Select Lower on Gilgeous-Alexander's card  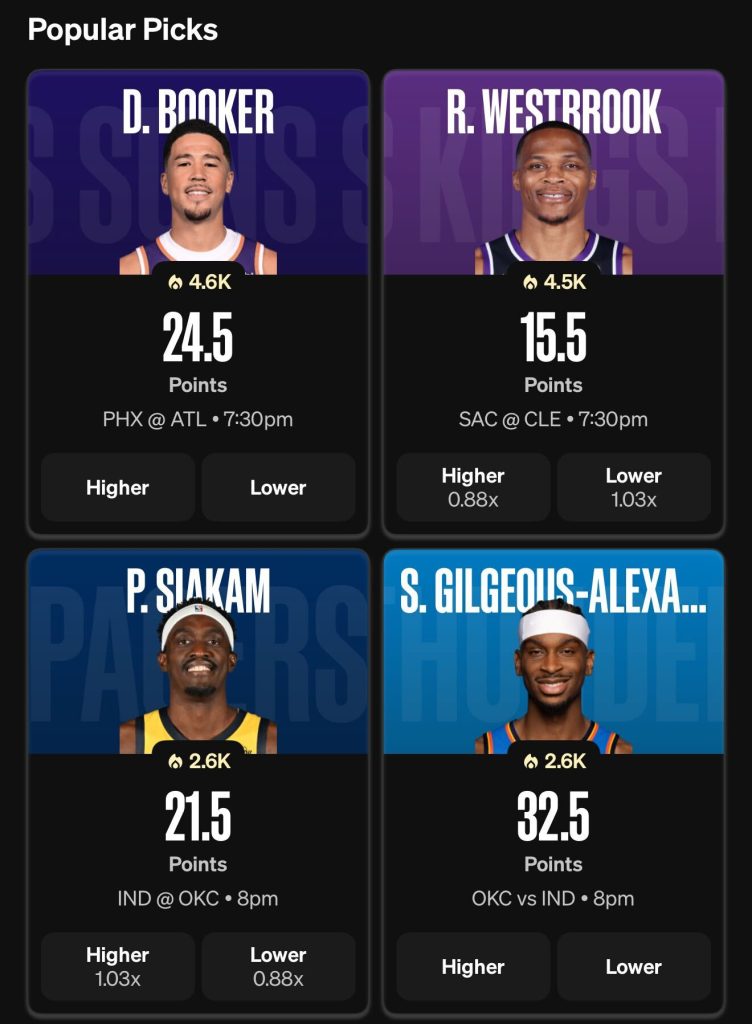pyautogui.click(x=634, y=967)
